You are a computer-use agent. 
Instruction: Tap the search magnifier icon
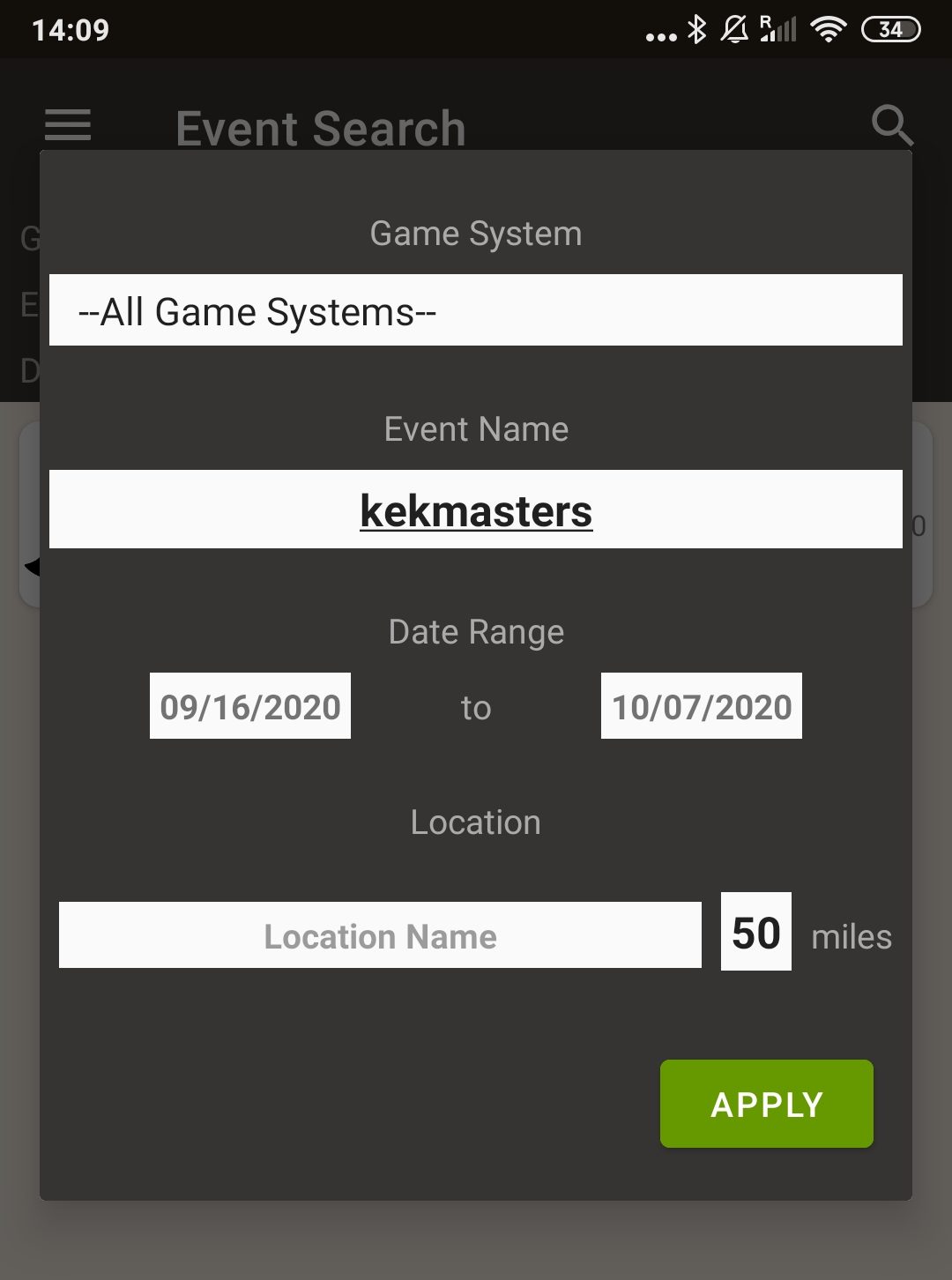point(891,125)
